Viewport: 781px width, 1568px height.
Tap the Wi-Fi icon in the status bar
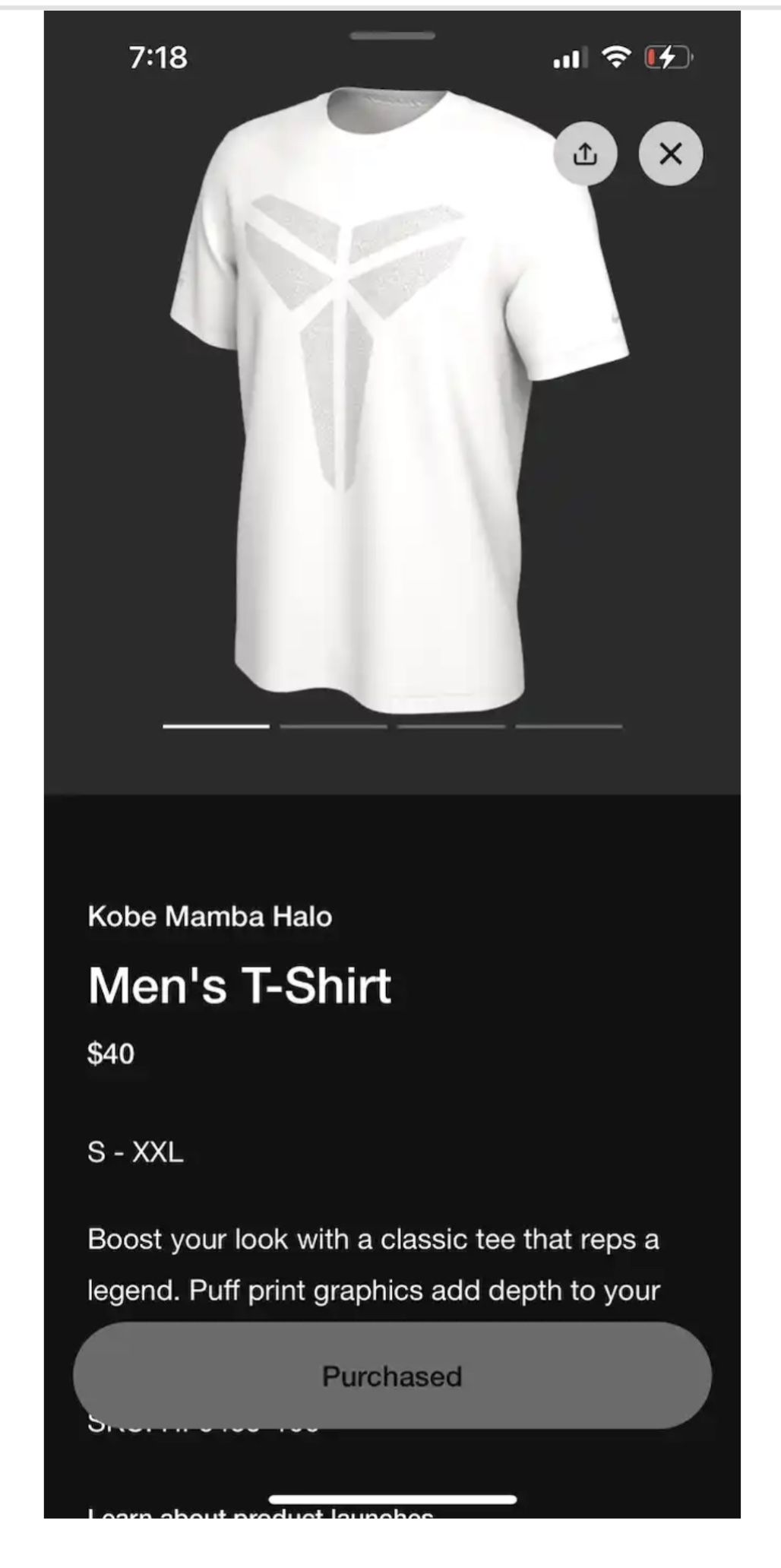pos(617,56)
